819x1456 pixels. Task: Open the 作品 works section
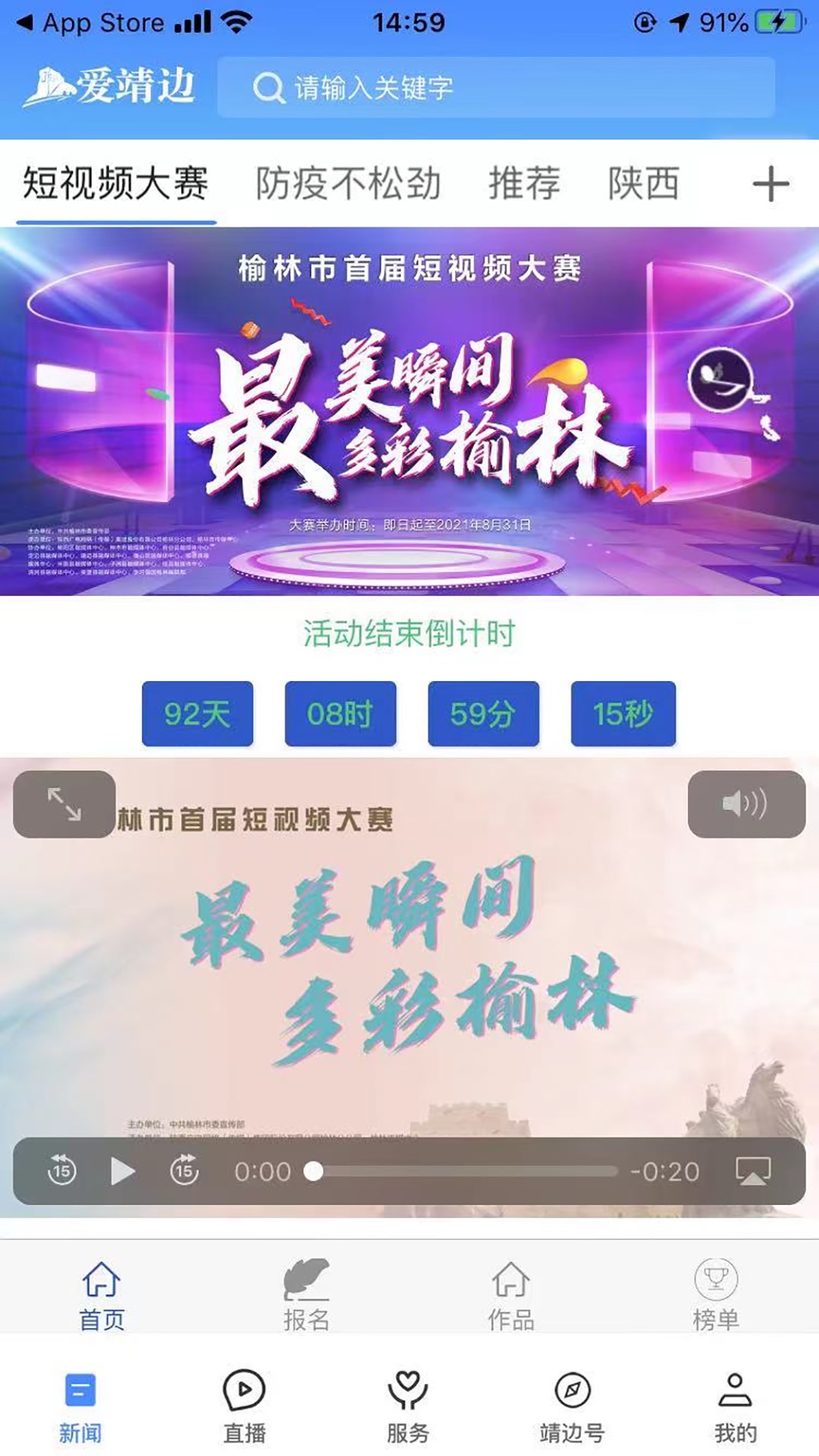pyautogui.click(x=511, y=1295)
